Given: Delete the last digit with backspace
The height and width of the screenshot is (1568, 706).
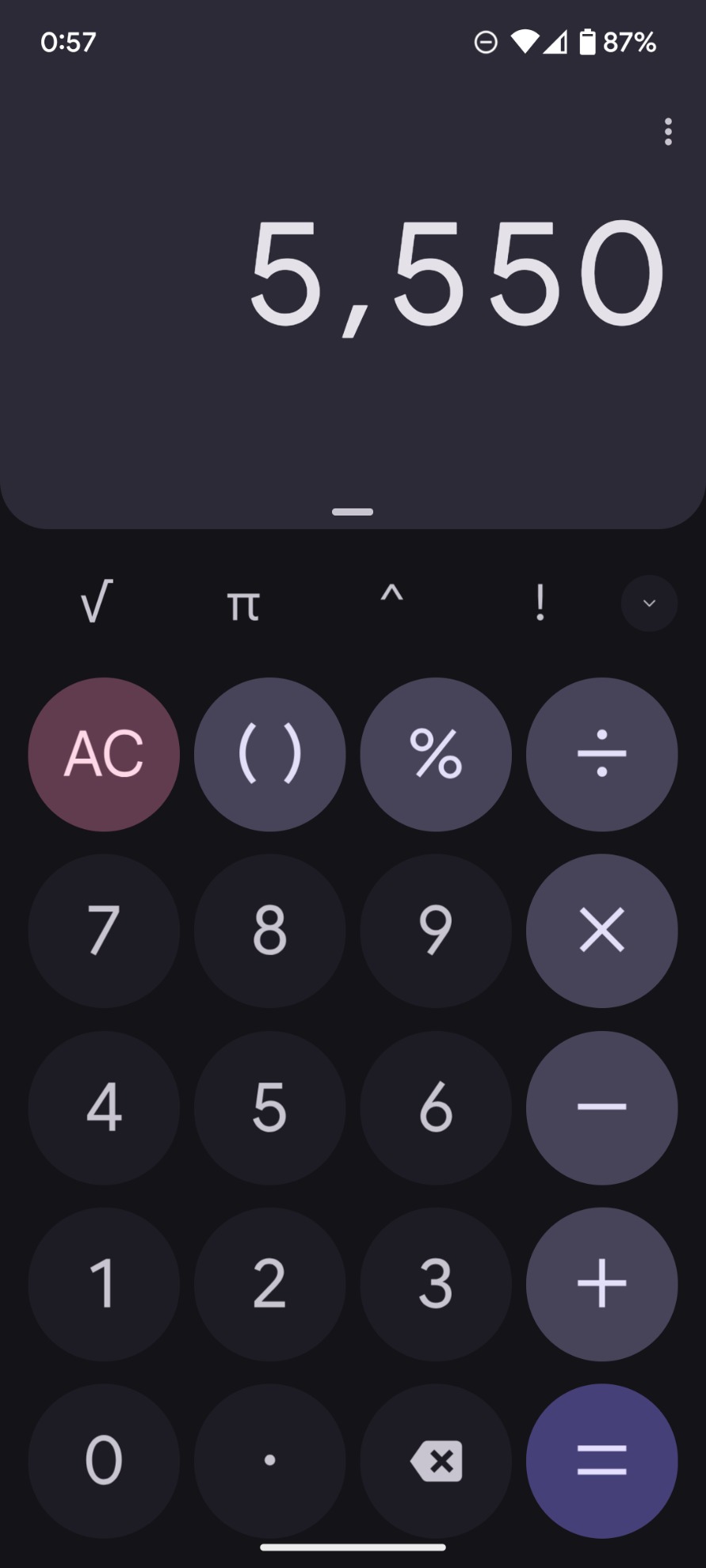Looking at the screenshot, I should [x=435, y=1460].
